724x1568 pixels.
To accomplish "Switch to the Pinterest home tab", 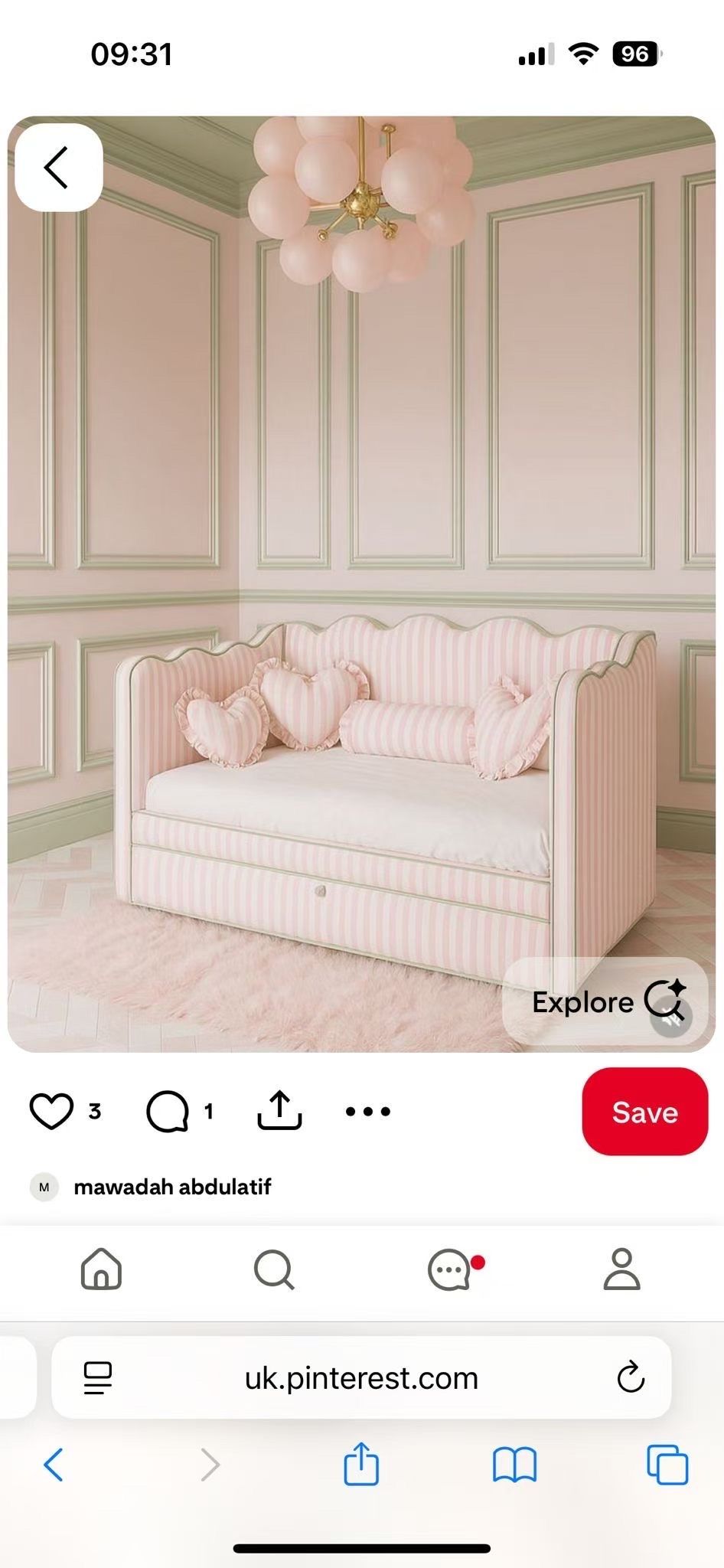I will point(101,1269).
